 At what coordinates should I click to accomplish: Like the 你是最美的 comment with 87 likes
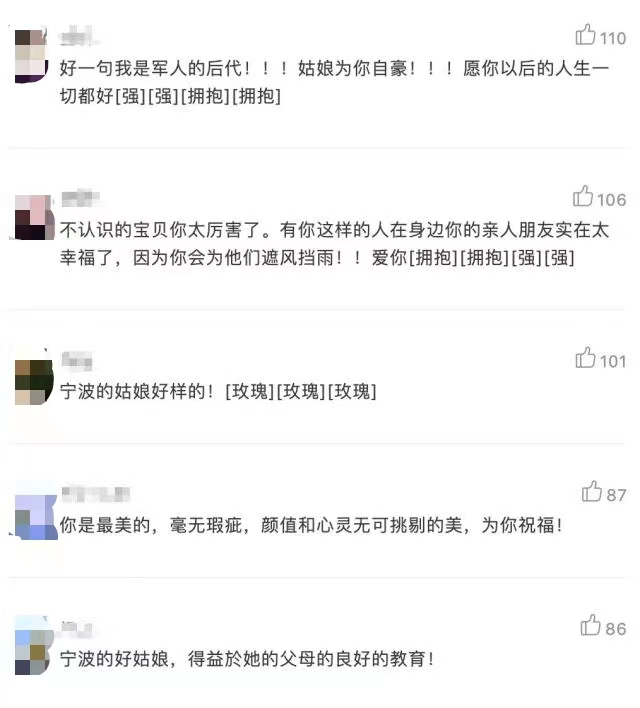[593, 492]
